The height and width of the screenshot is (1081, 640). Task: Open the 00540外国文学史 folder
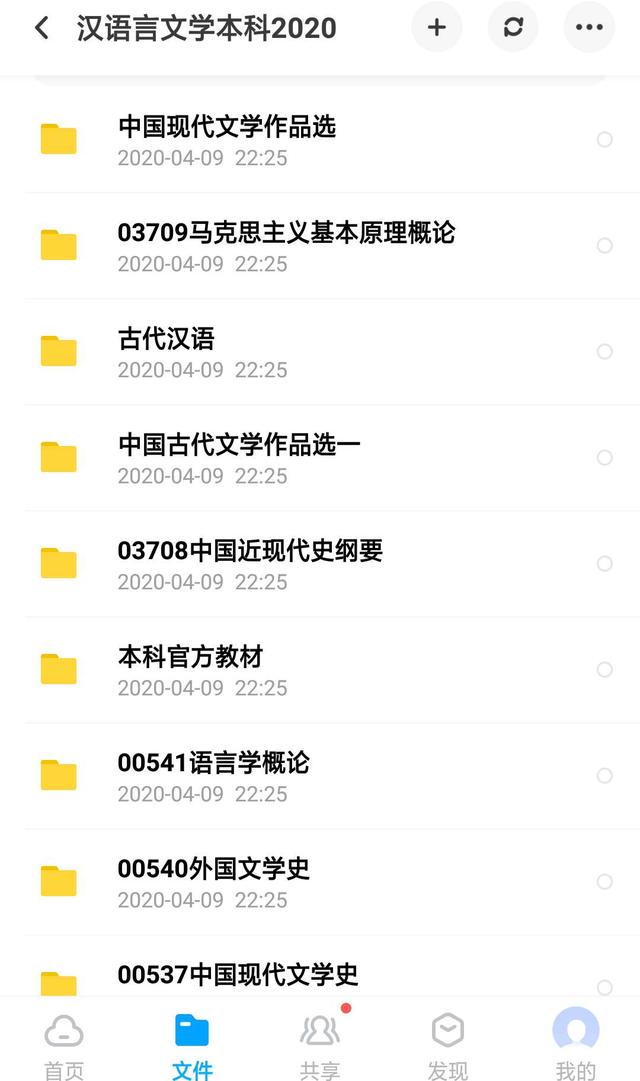[x=332, y=883]
